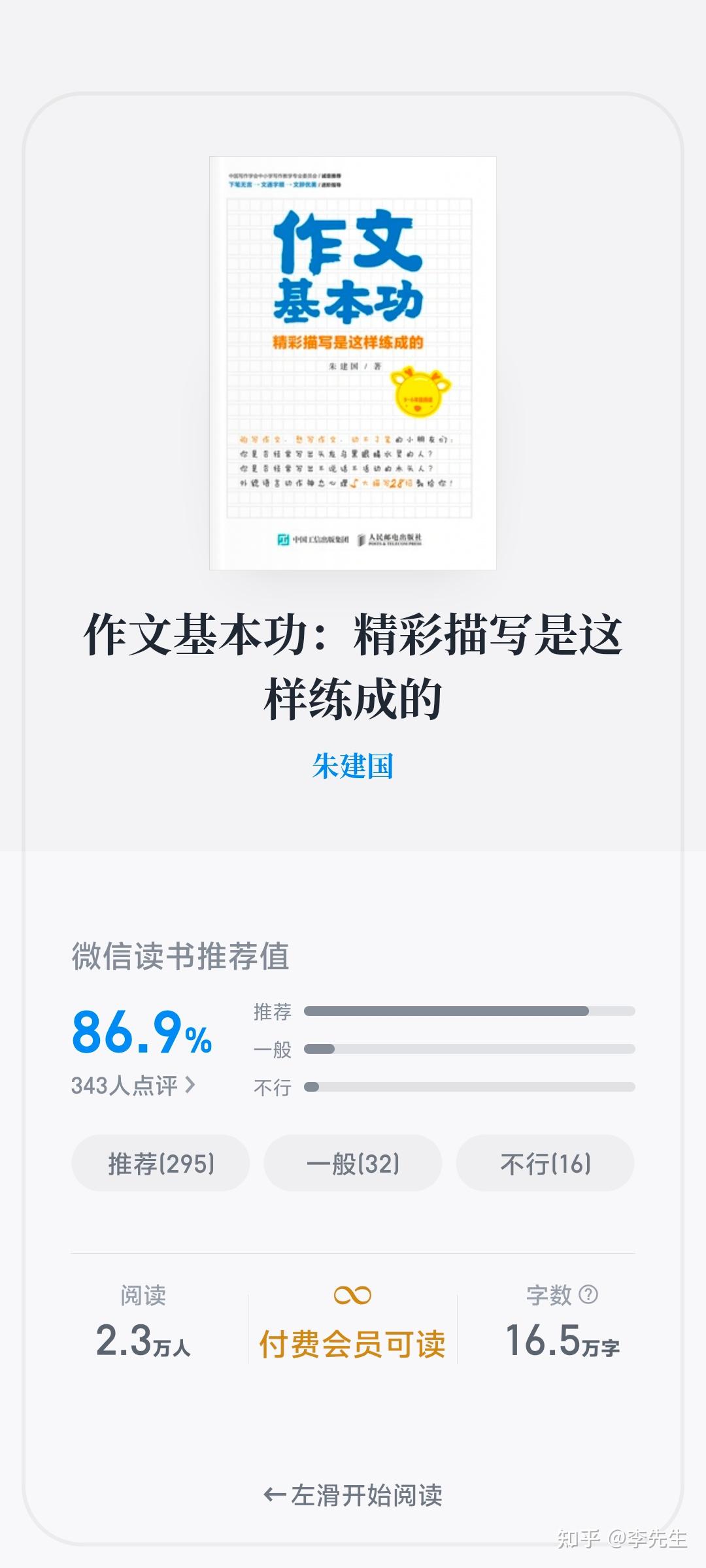Open 付费会员可读 membership info
This screenshot has width=706, height=1568.
click(x=352, y=1344)
